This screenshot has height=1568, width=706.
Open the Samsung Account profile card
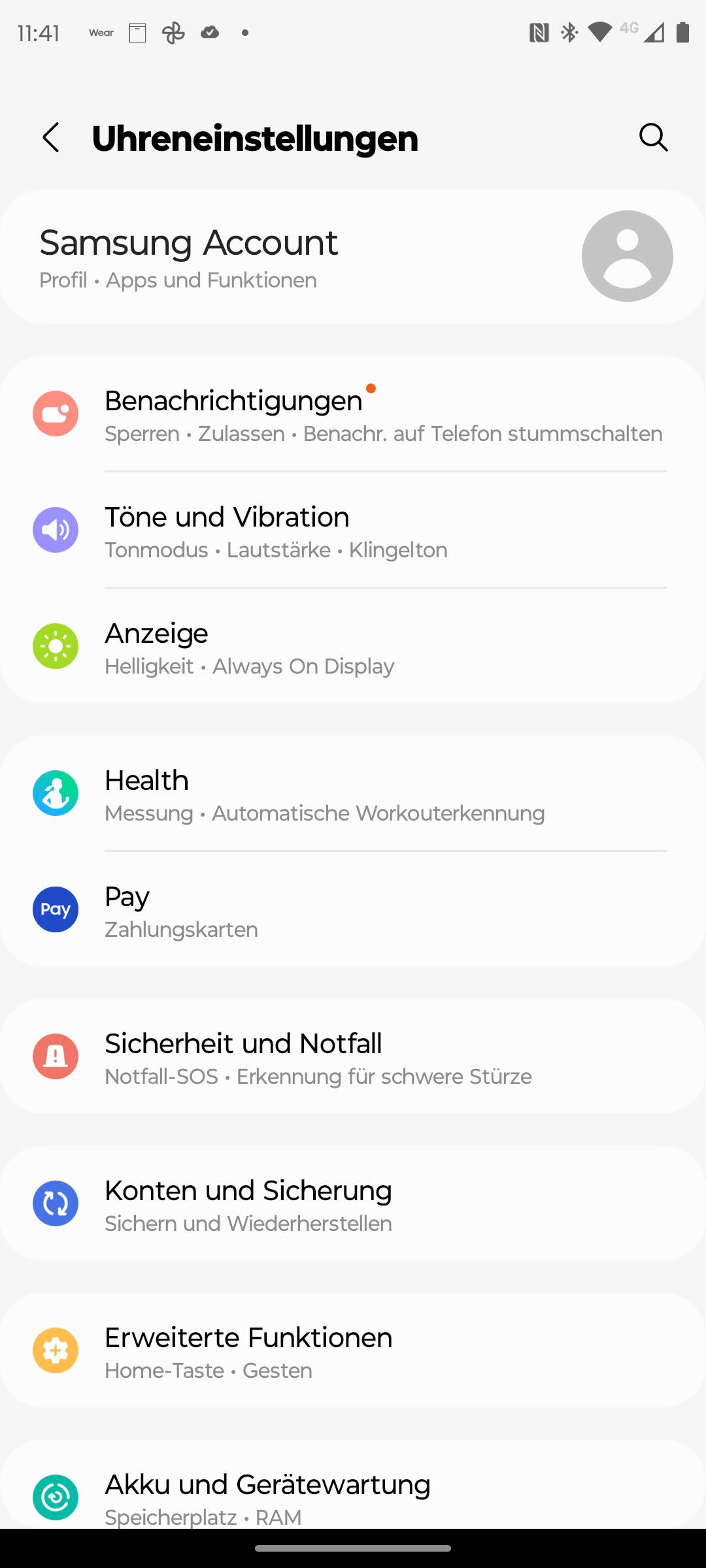353,257
